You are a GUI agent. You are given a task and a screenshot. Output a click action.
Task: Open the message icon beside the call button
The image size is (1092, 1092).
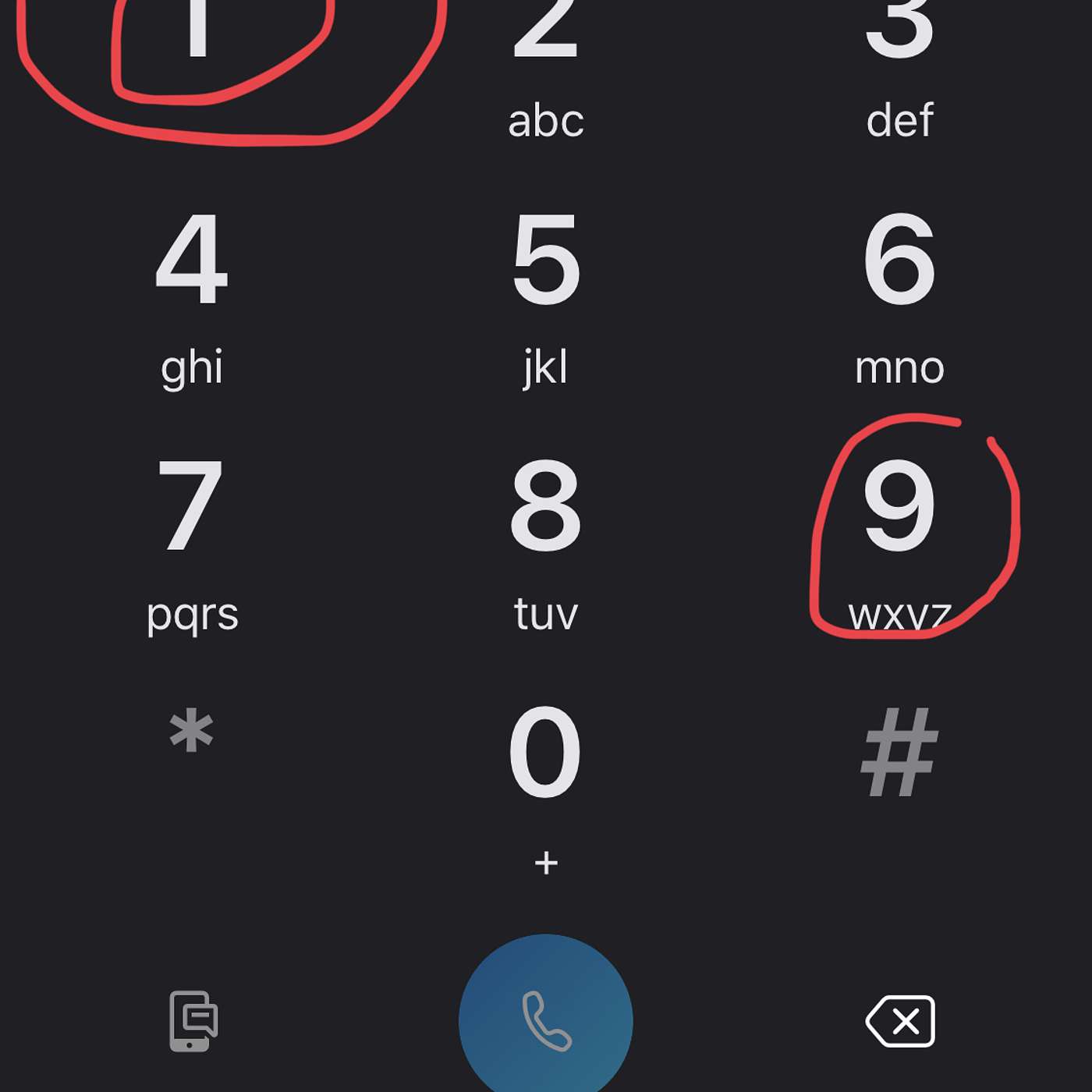(x=193, y=1020)
